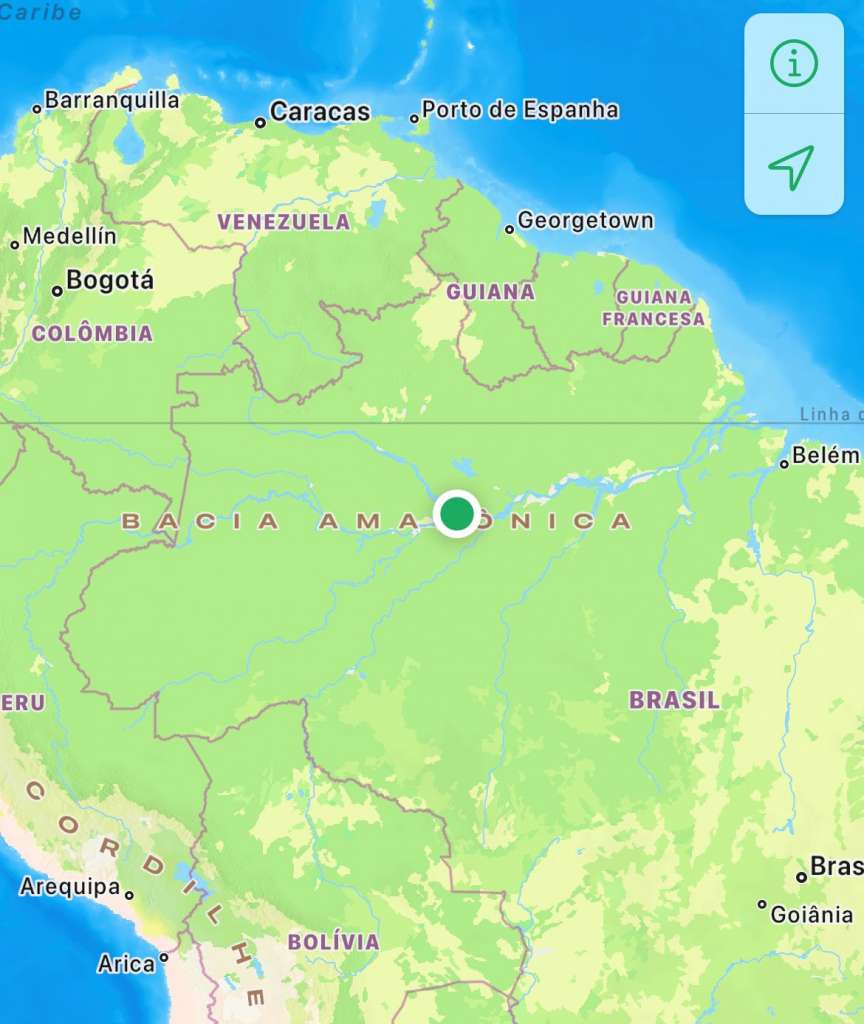Center the map on my location
Screen dimensions: 864x1024
point(792,167)
